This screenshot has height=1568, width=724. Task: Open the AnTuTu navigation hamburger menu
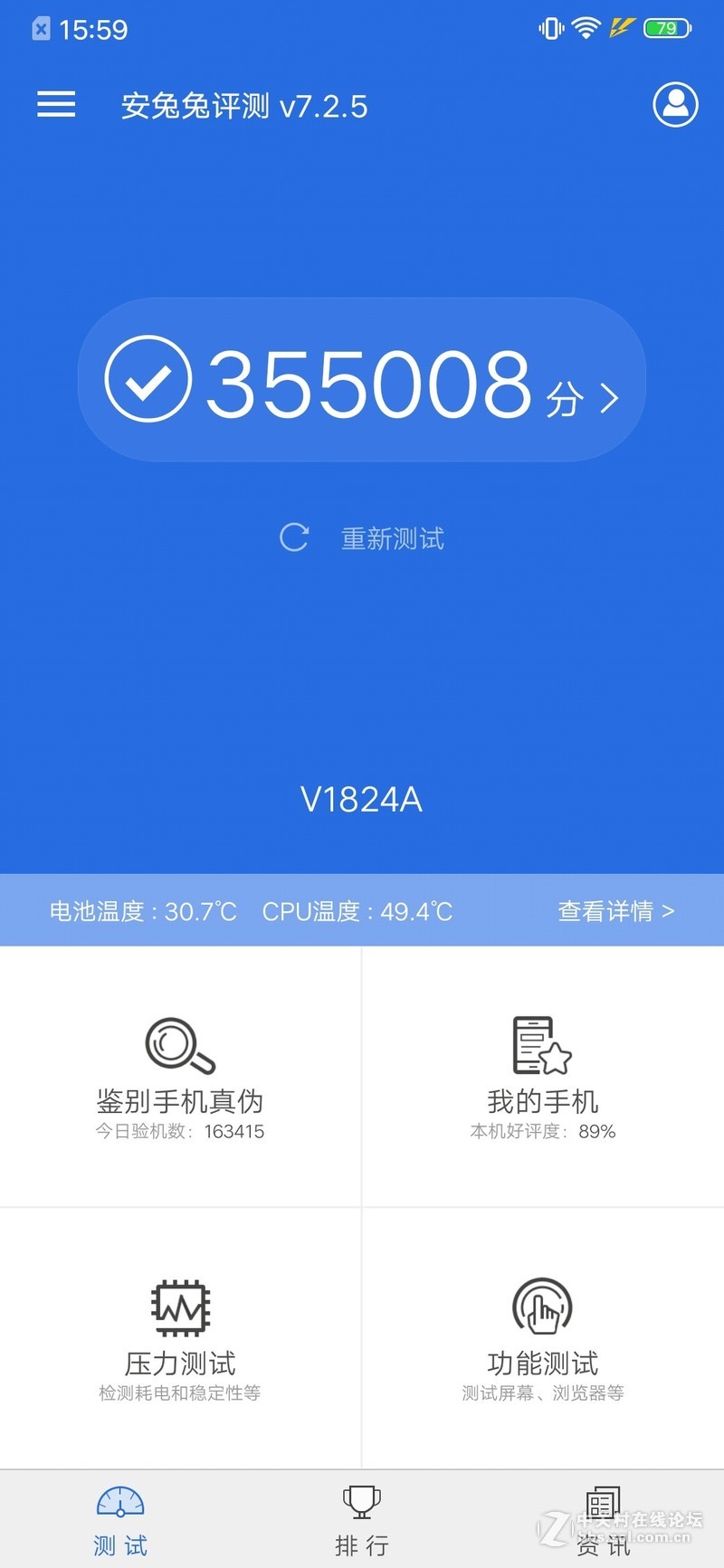click(55, 105)
